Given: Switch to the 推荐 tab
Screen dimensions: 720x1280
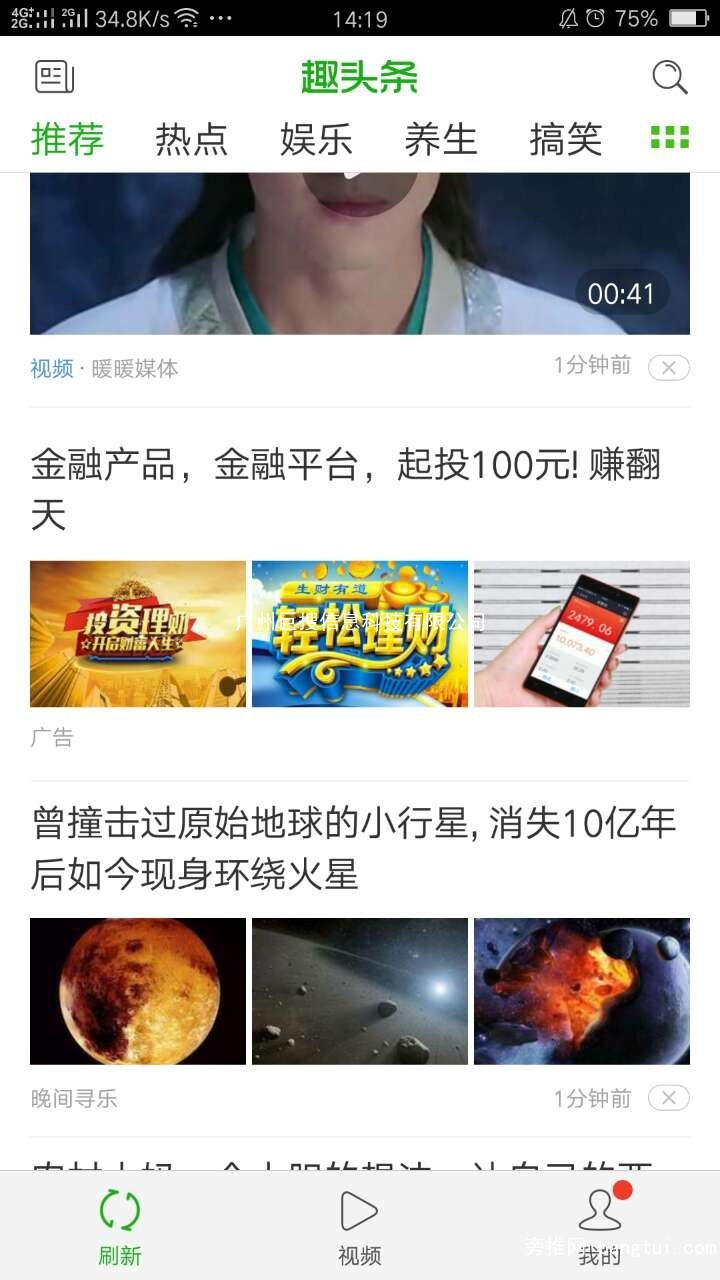Looking at the screenshot, I should (x=67, y=140).
